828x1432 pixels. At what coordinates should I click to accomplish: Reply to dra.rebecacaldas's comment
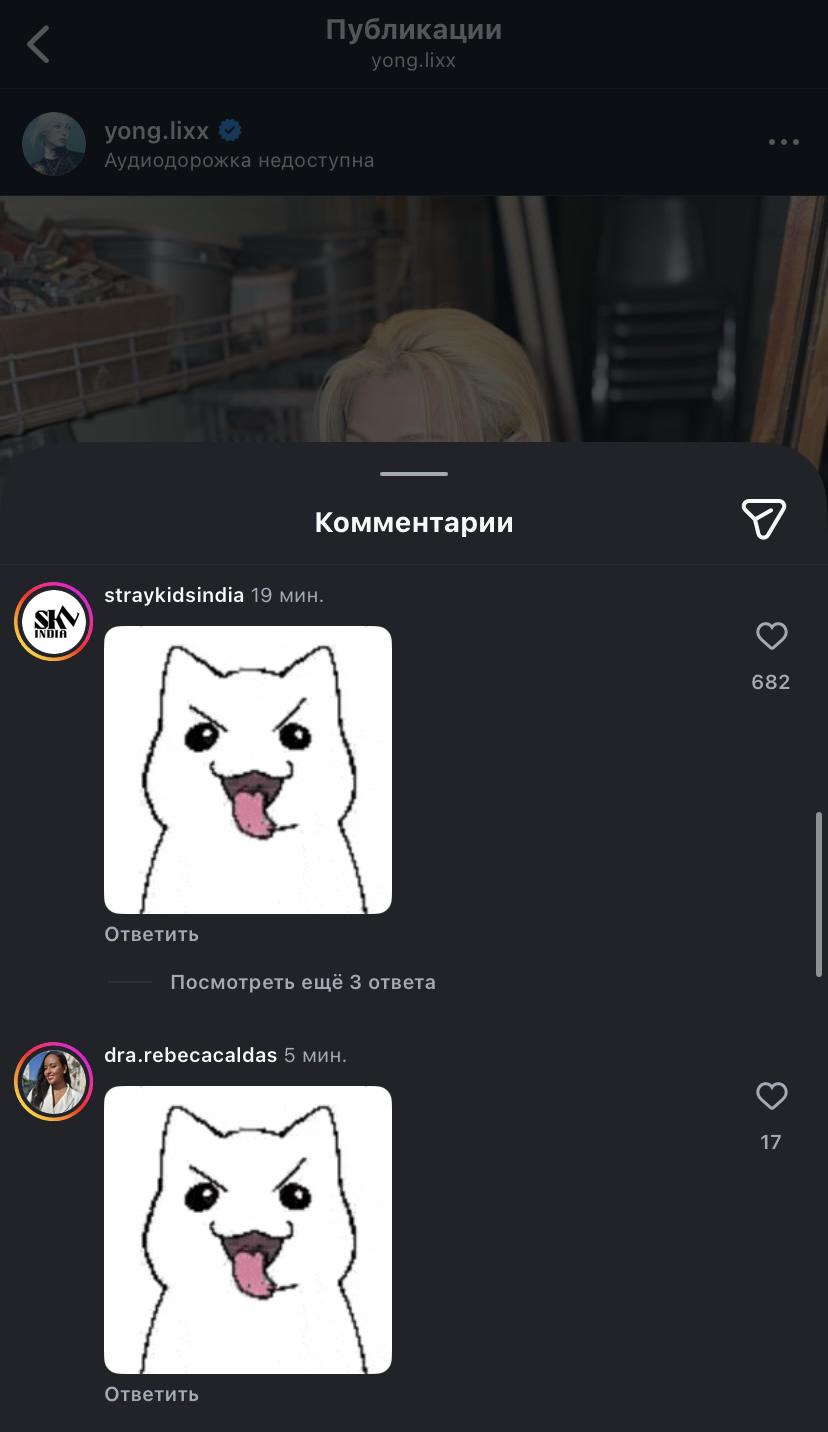point(152,1394)
